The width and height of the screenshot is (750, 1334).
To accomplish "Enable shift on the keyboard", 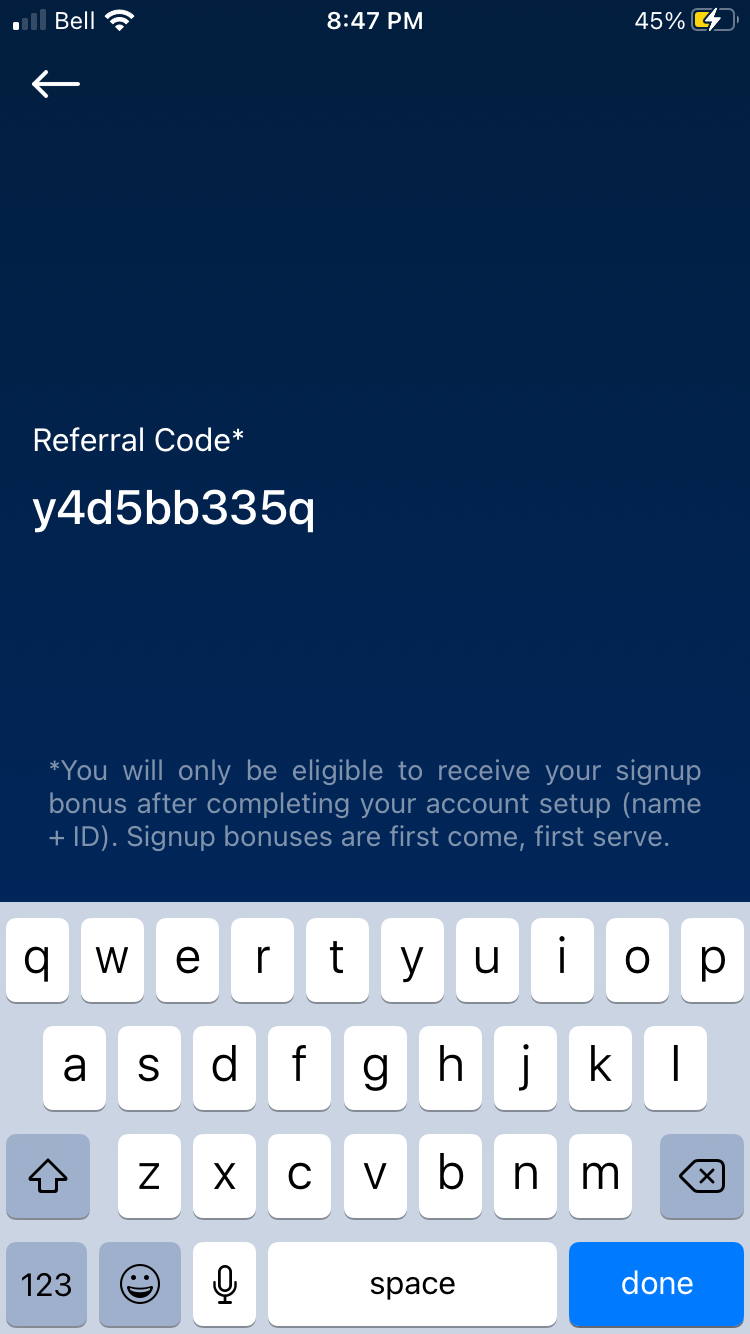I will (x=48, y=1177).
